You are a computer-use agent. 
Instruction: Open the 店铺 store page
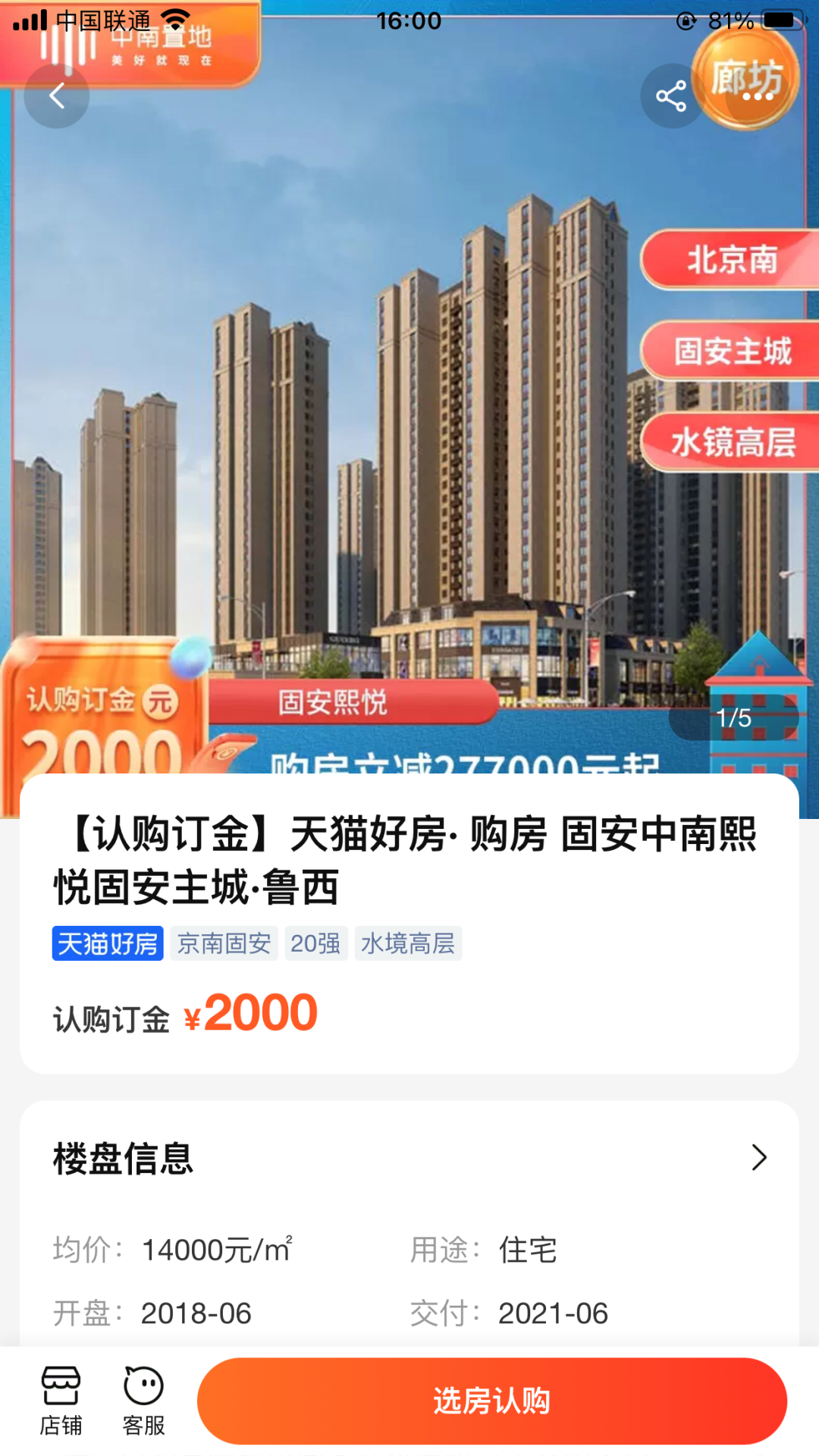click(x=61, y=1401)
